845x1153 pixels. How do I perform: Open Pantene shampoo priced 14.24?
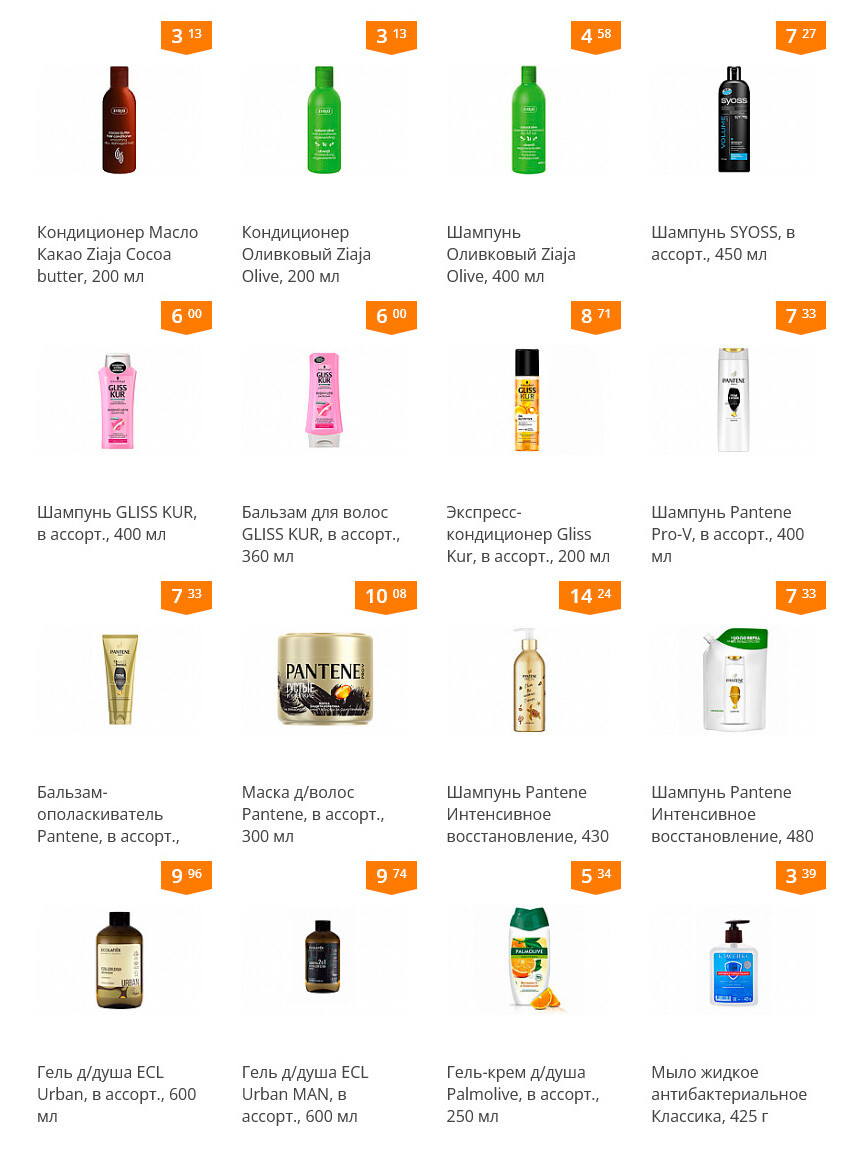(527, 681)
